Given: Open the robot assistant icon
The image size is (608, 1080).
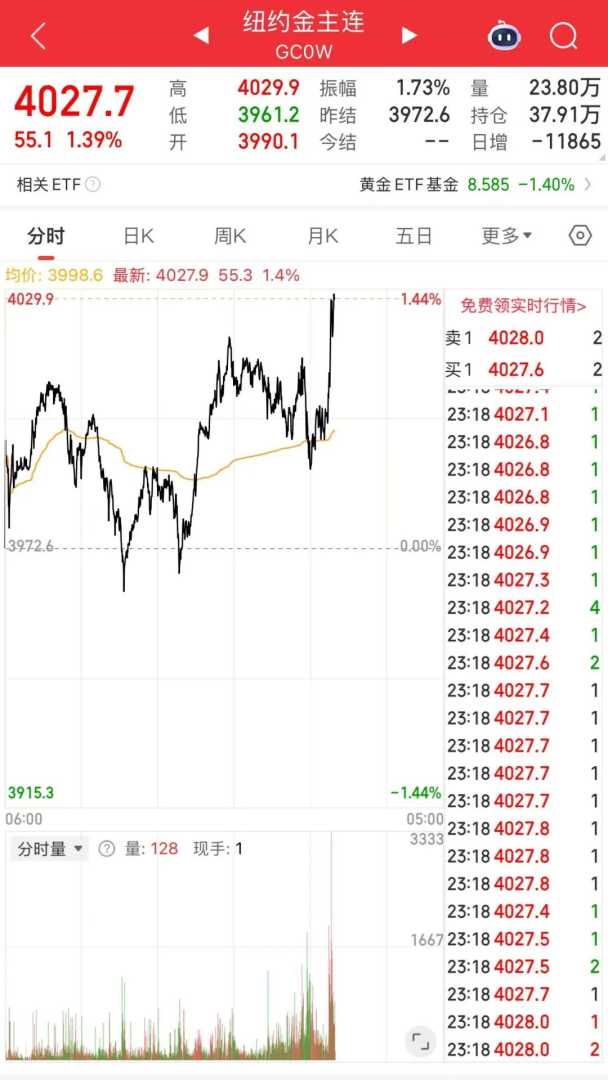Looking at the screenshot, I should point(503,36).
